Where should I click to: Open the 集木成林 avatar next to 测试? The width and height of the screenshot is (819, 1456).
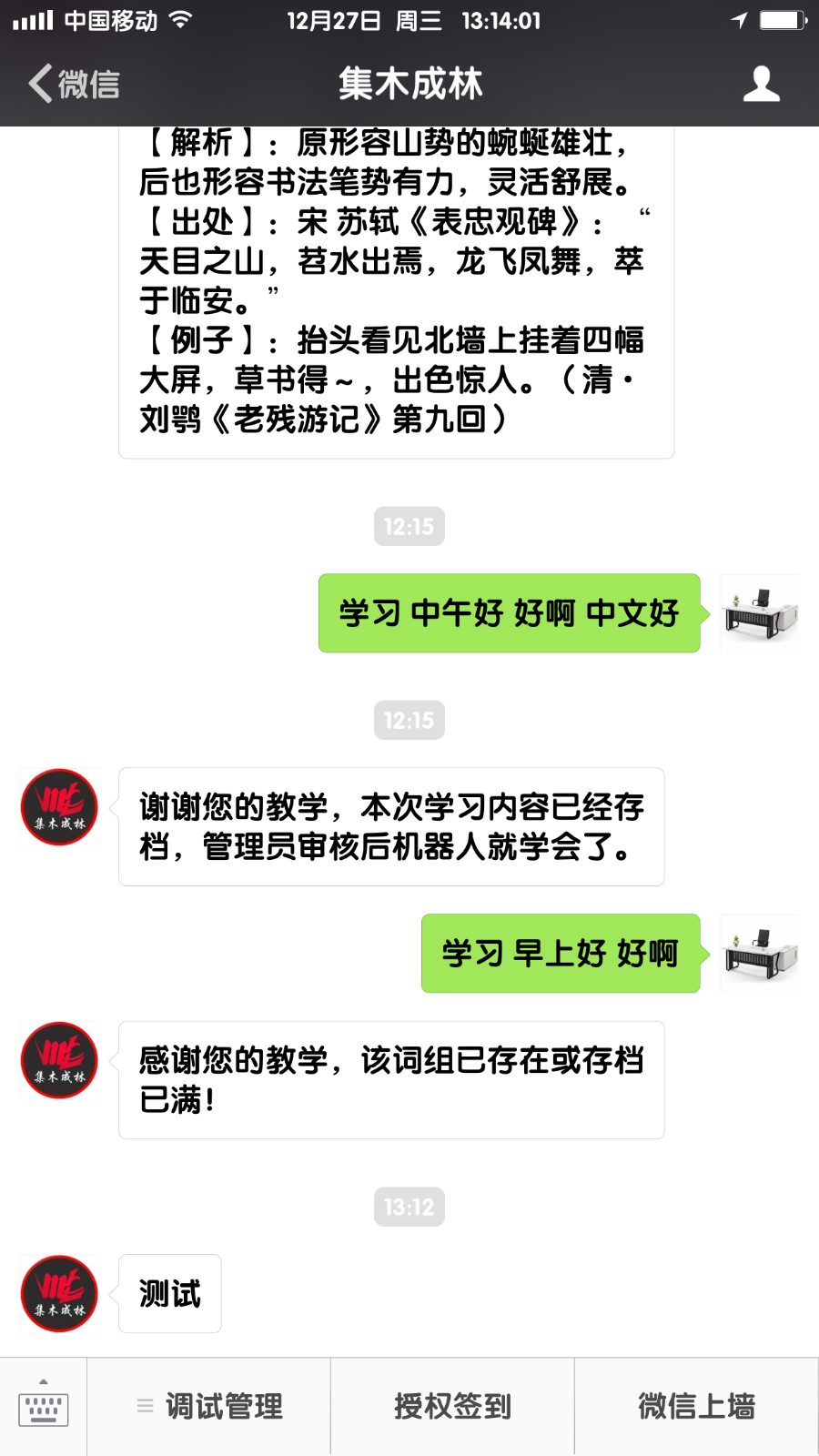pos(58,1293)
